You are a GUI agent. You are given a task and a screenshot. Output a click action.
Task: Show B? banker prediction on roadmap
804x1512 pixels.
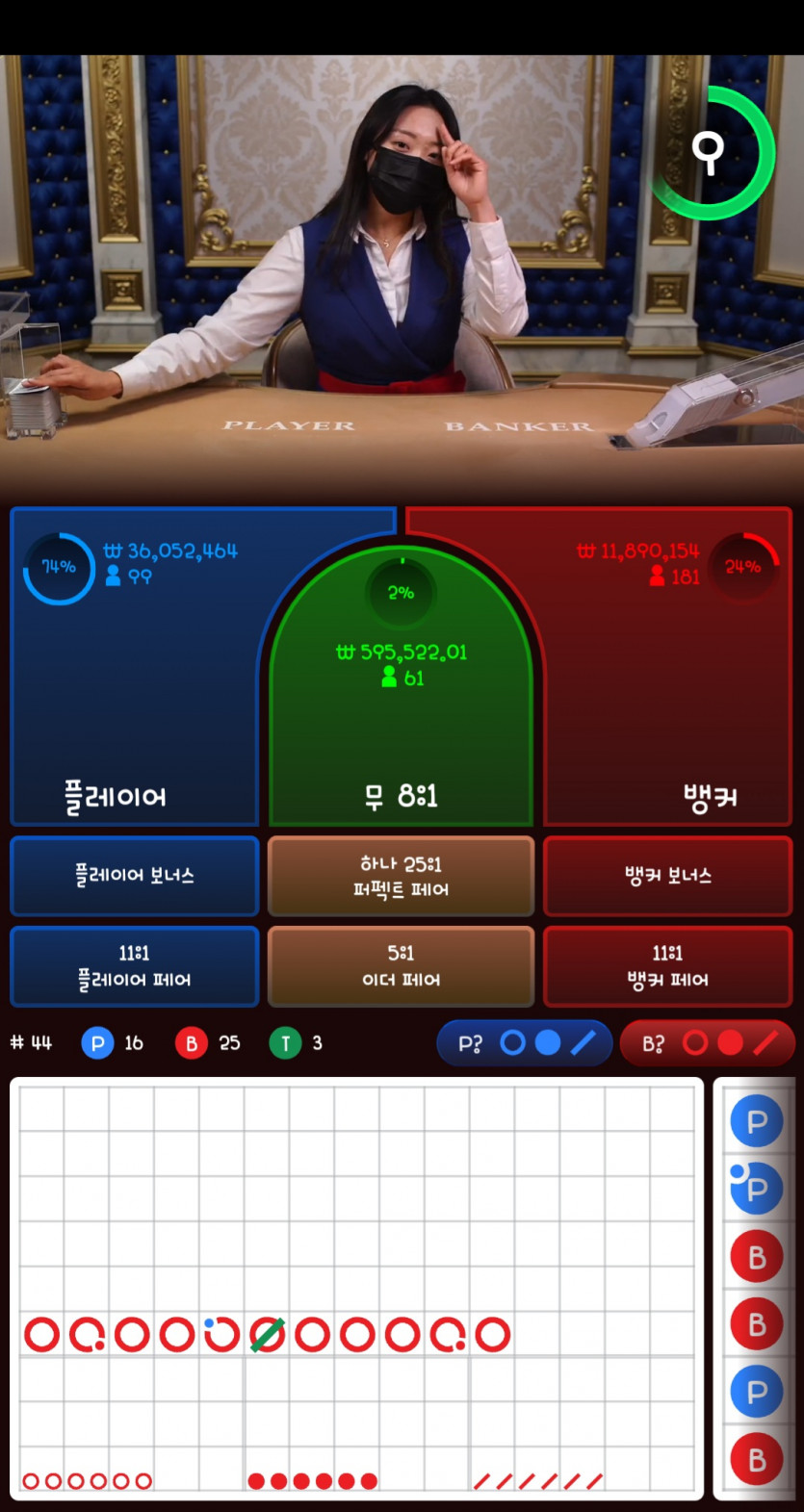click(x=707, y=1043)
